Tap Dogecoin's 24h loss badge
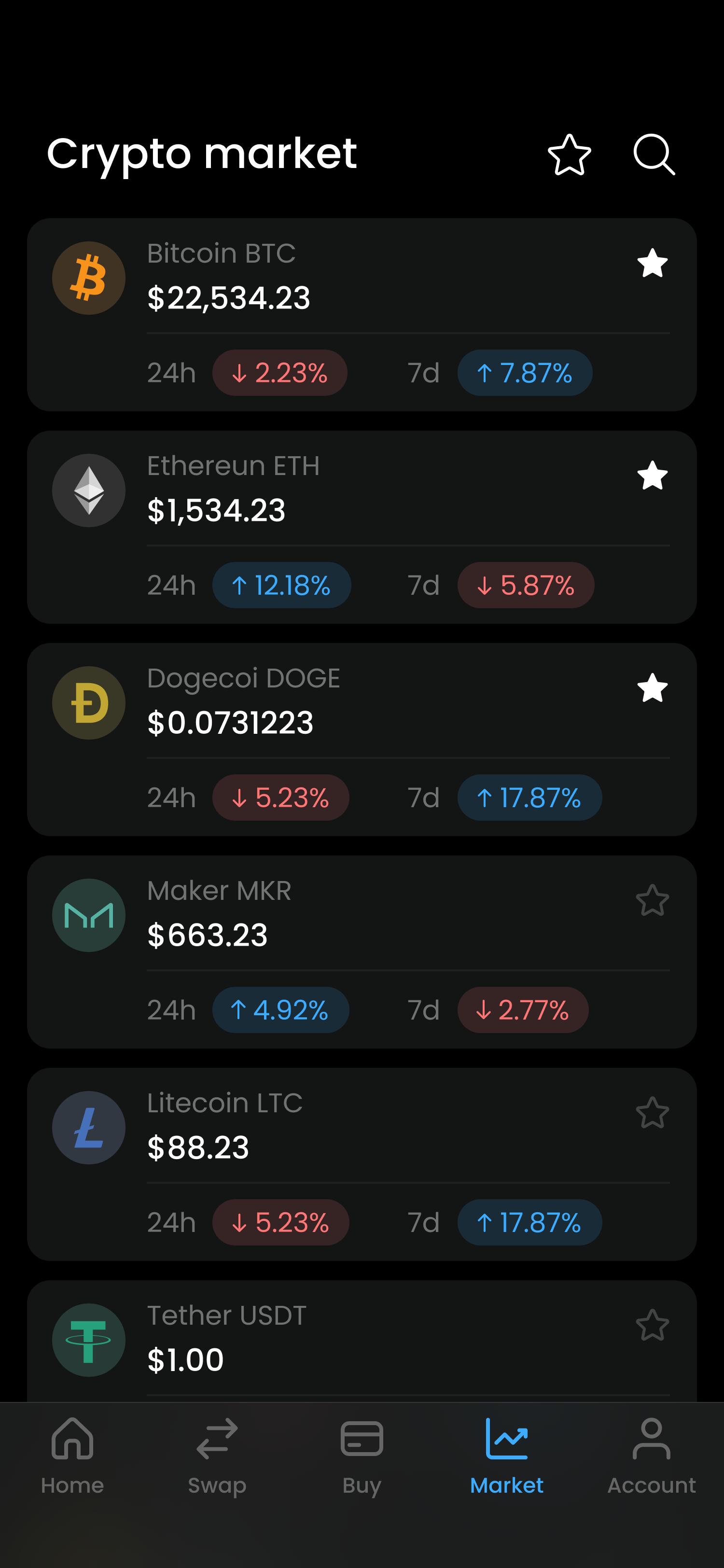The height and width of the screenshot is (1568, 724). click(280, 798)
